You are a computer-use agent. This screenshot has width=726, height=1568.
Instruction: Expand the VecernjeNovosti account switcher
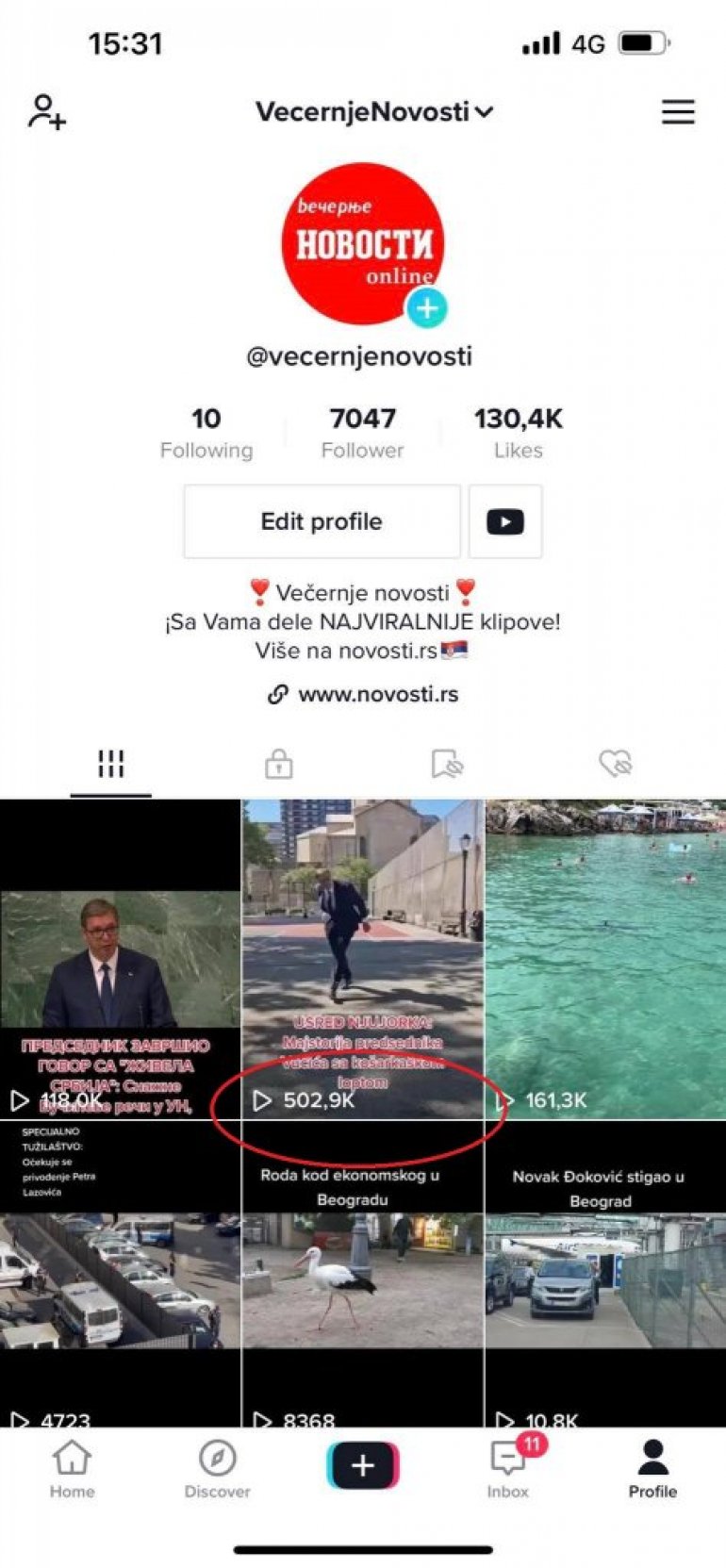(x=374, y=112)
